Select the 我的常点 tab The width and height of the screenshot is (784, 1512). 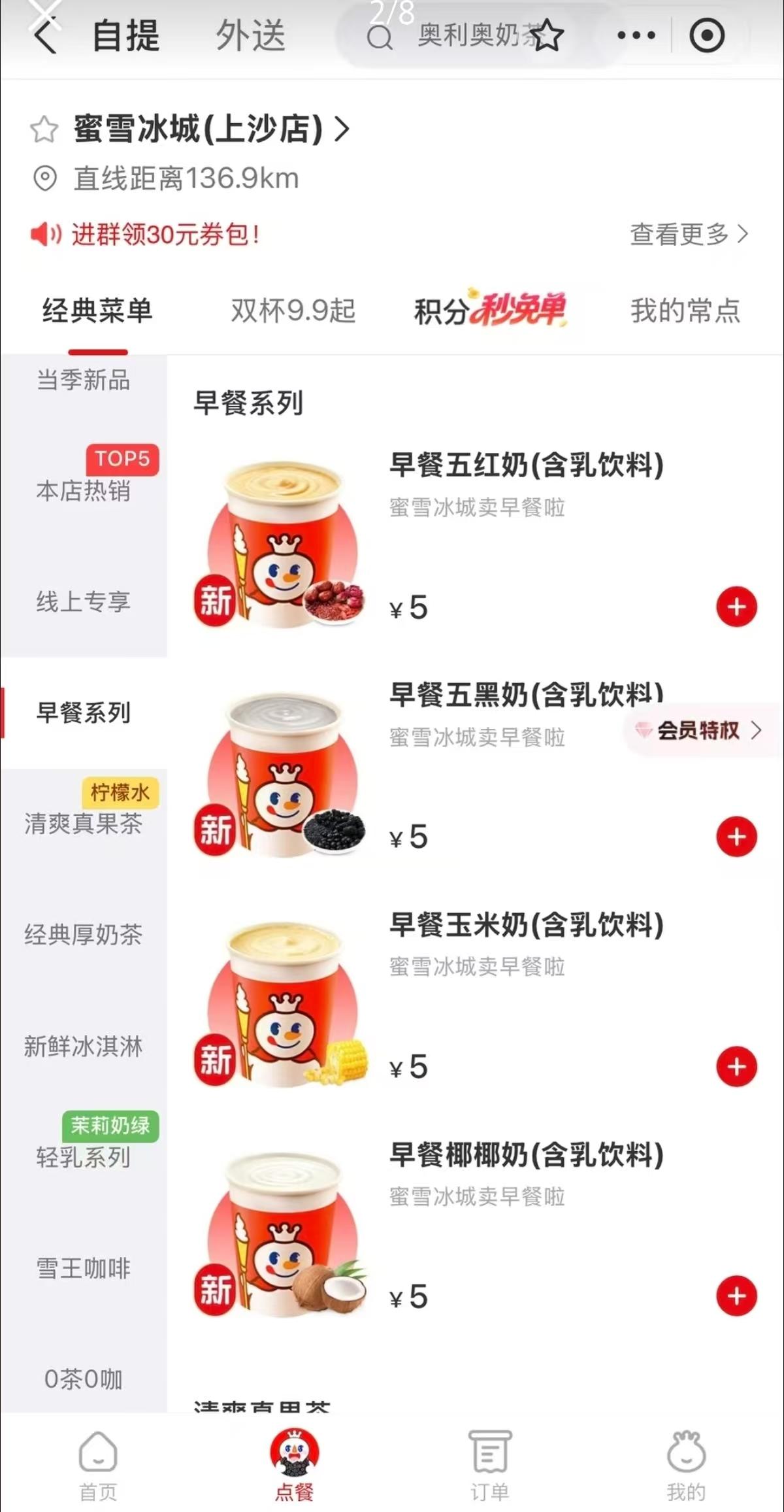[685, 311]
